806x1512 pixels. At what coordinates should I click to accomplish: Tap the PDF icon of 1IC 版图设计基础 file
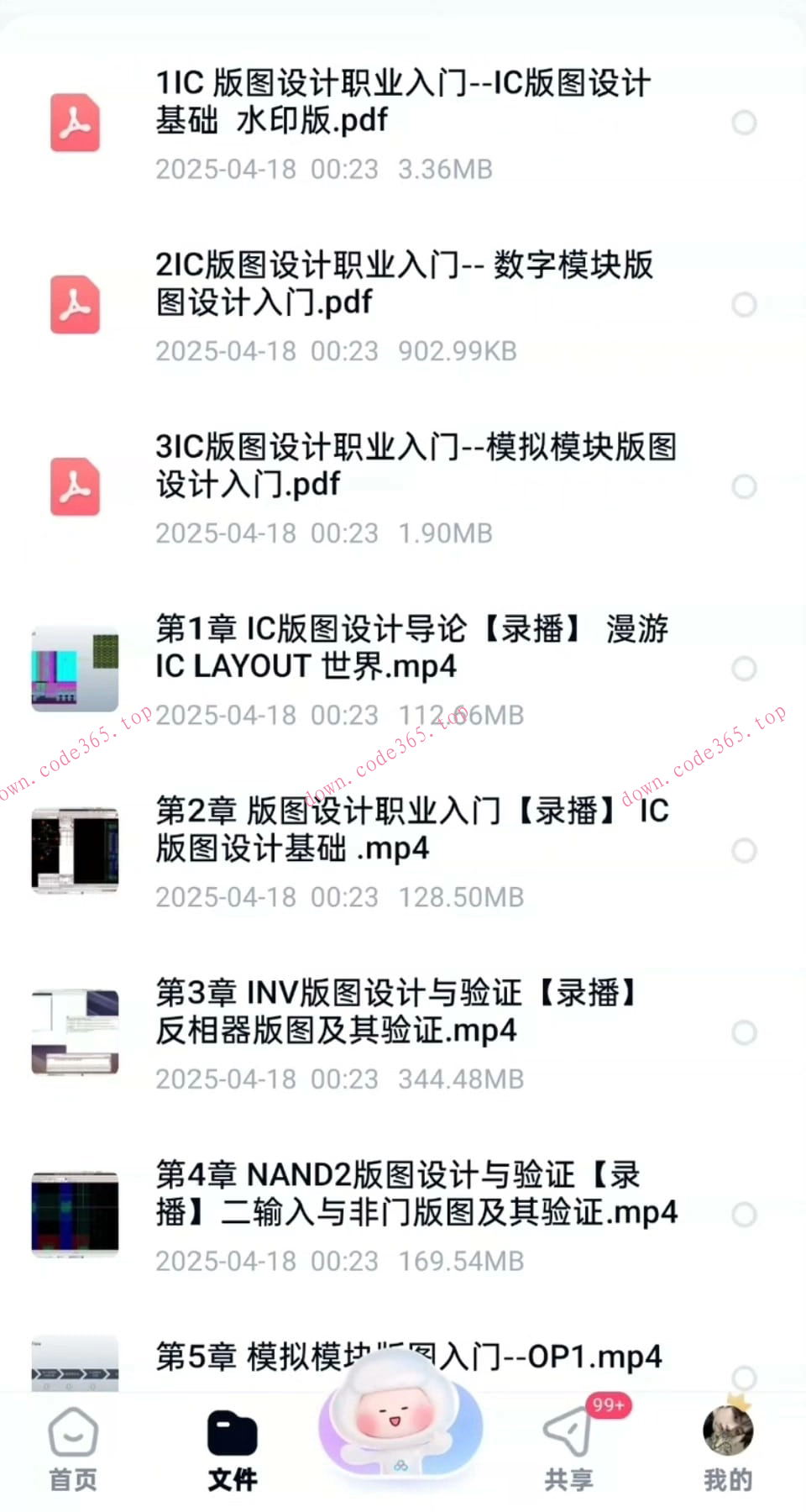tap(75, 124)
